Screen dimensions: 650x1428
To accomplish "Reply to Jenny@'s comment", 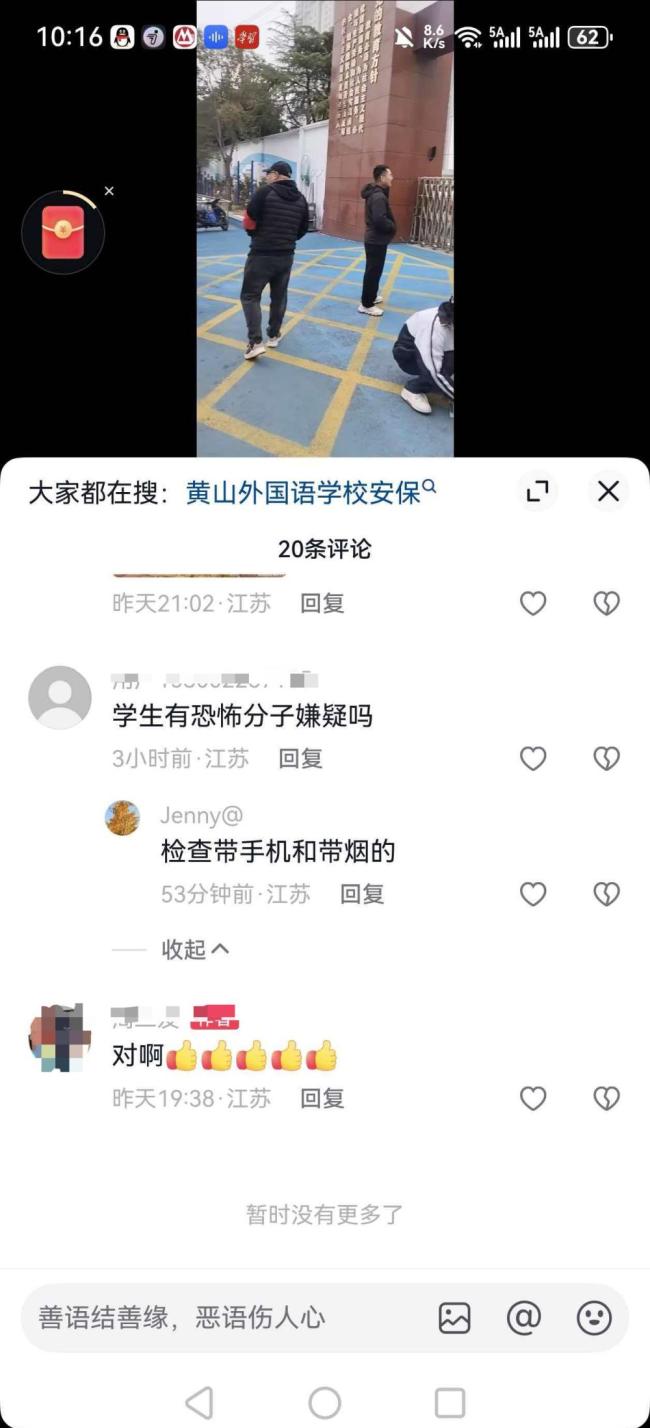I will pos(362,894).
